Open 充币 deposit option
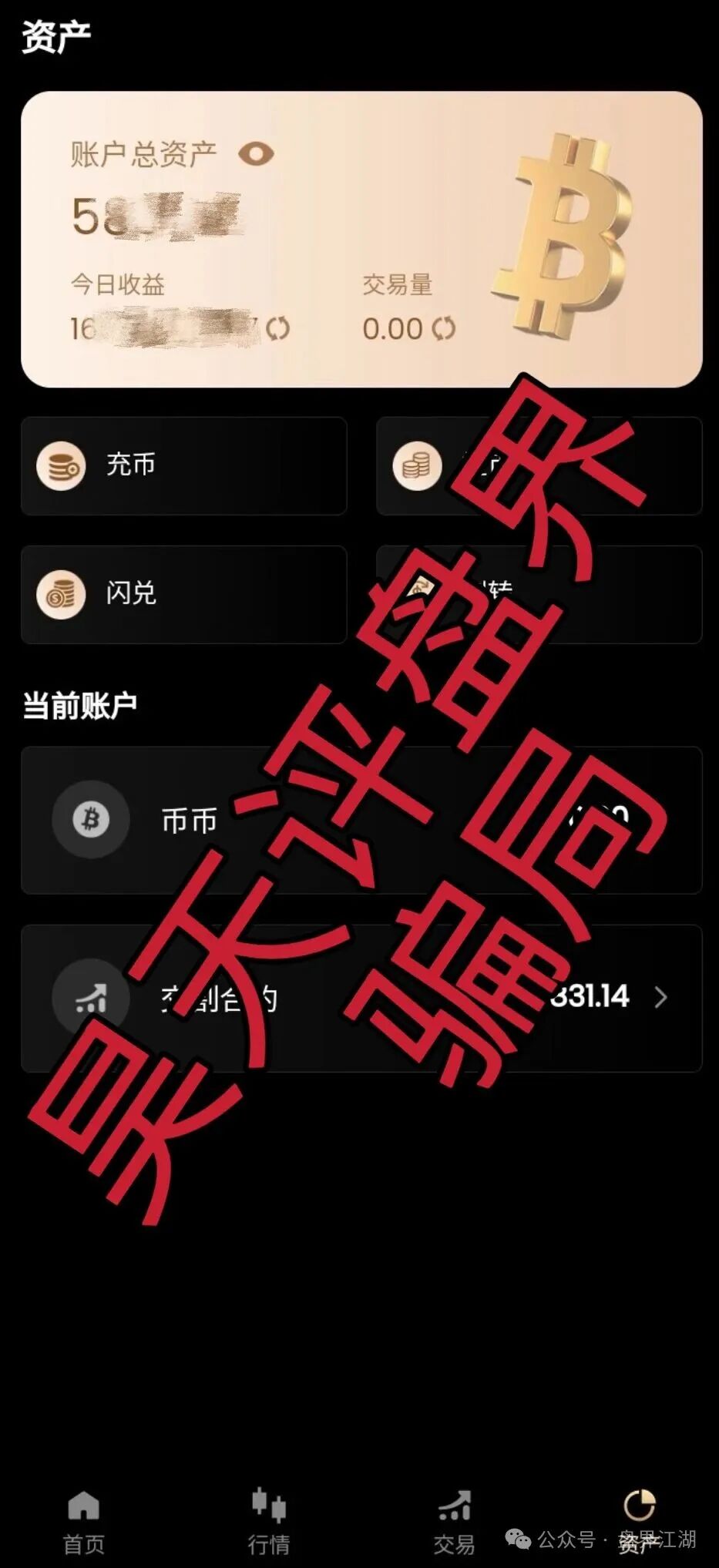The width and height of the screenshot is (719, 1568). (183, 466)
